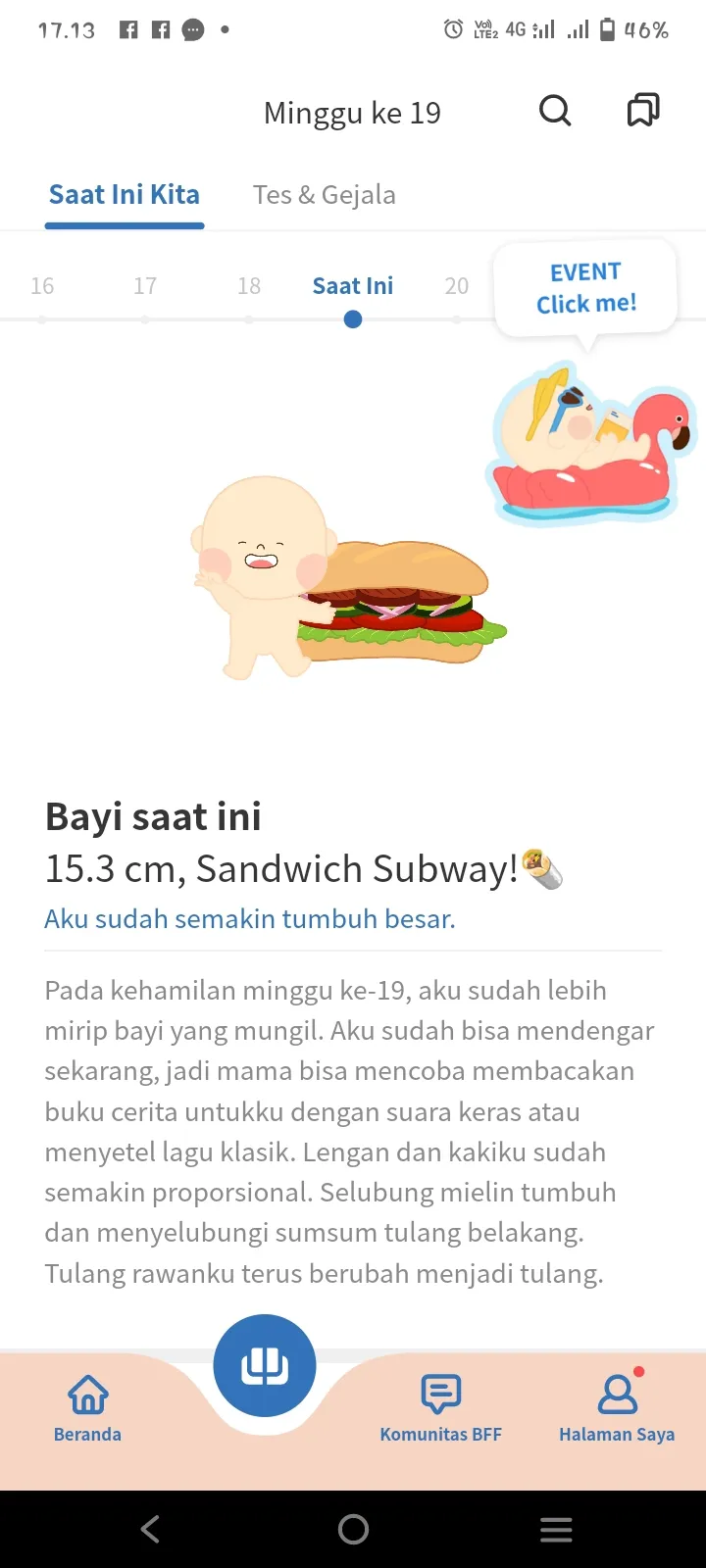Jump to week 17 on the timeline

(145, 286)
